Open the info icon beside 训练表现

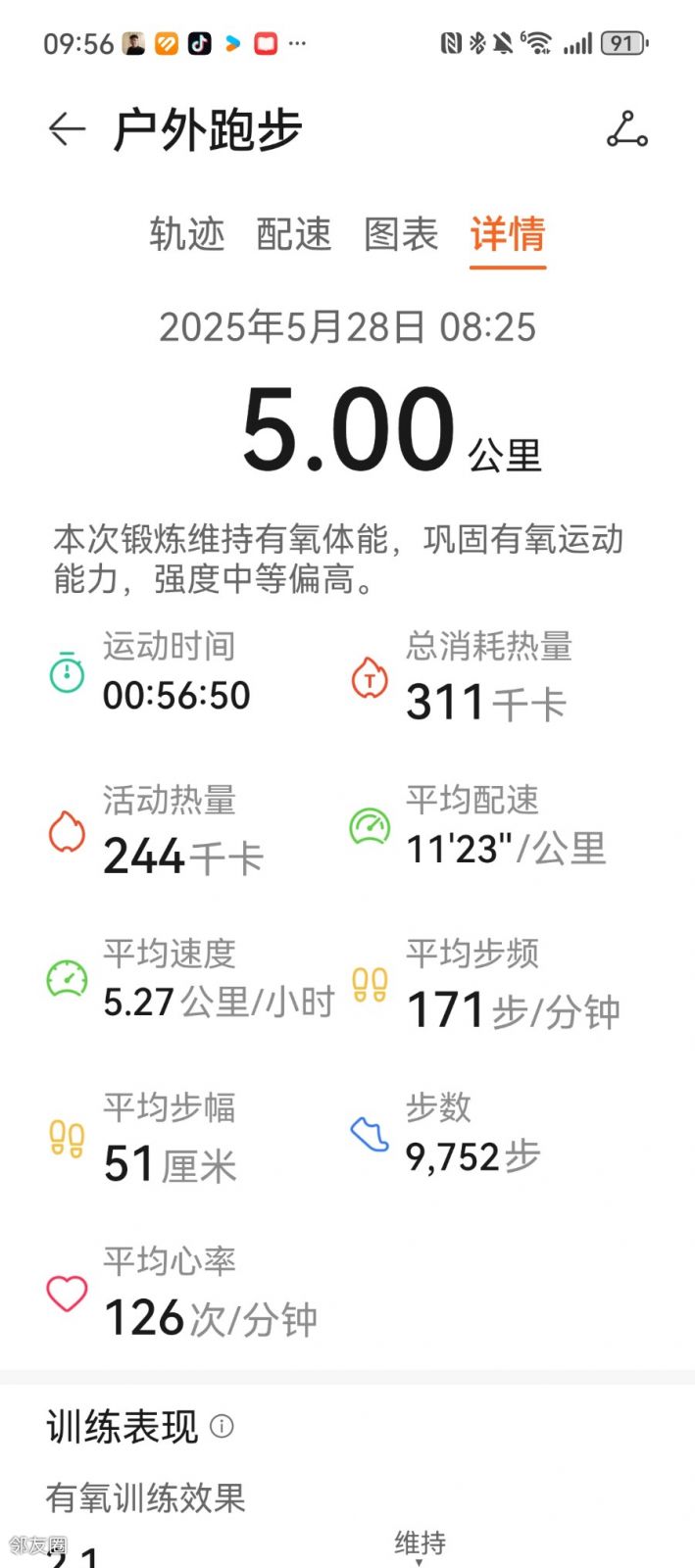click(223, 1426)
